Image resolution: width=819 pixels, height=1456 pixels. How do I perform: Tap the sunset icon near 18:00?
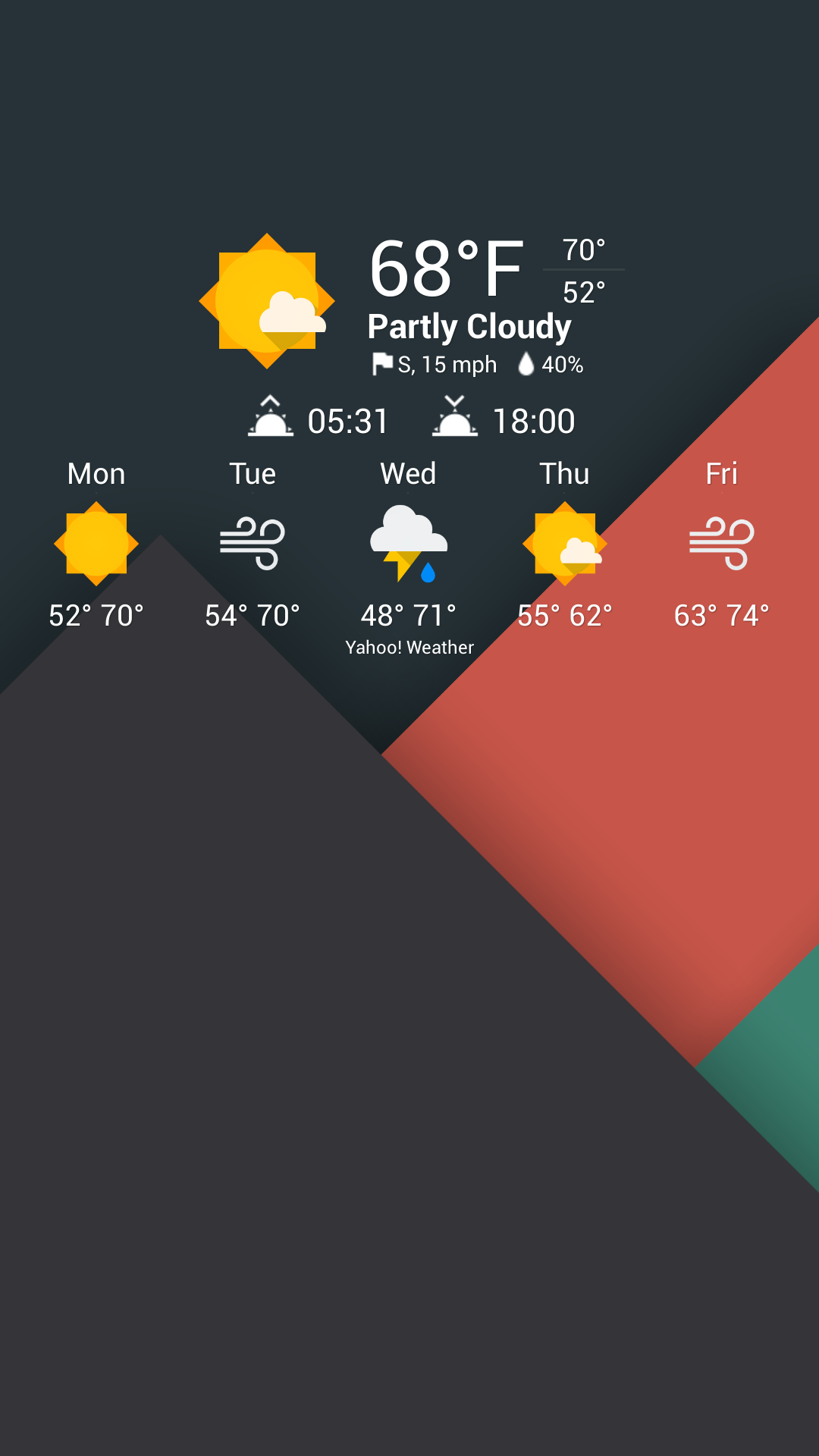456,419
